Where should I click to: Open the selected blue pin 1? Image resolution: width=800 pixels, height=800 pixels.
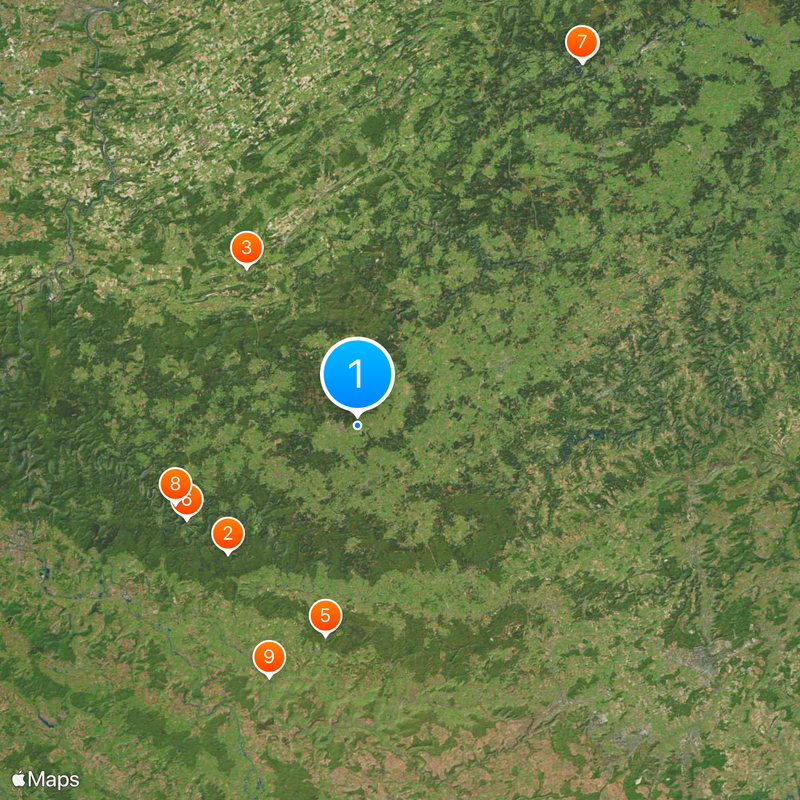(357, 375)
